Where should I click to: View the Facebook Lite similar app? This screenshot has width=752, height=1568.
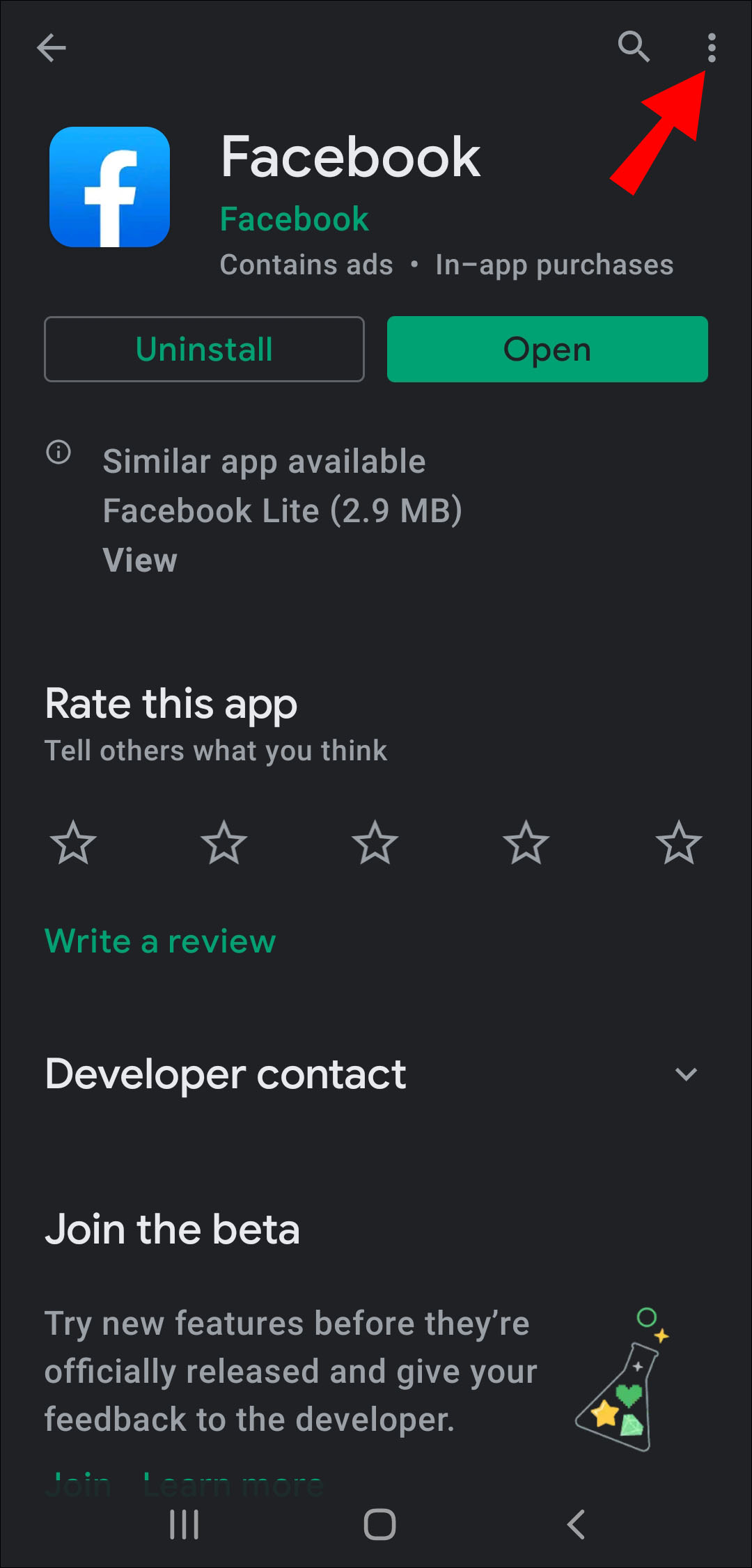(140, 560)
